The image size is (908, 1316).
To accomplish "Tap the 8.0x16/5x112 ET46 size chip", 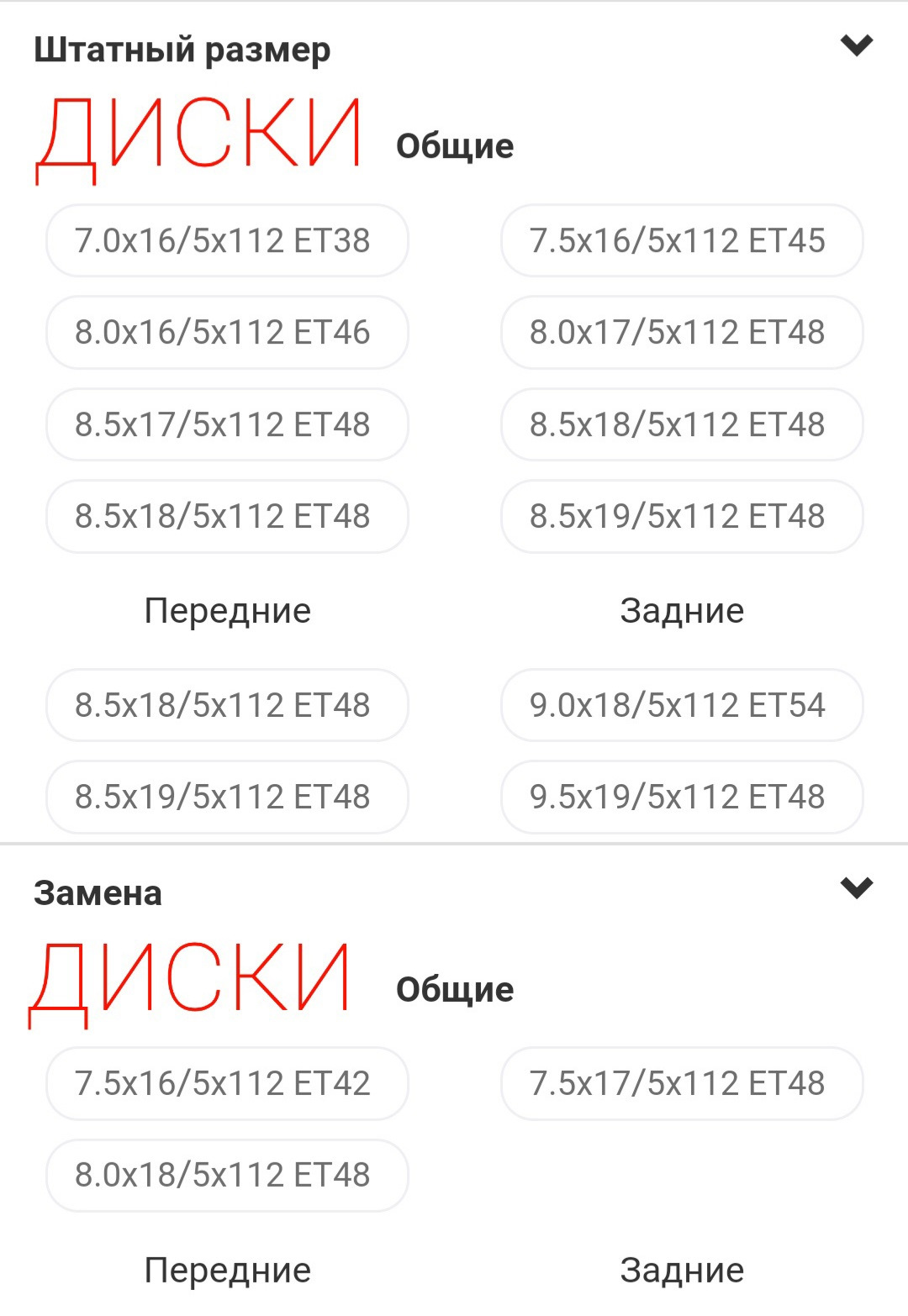I will pos(227,333).
